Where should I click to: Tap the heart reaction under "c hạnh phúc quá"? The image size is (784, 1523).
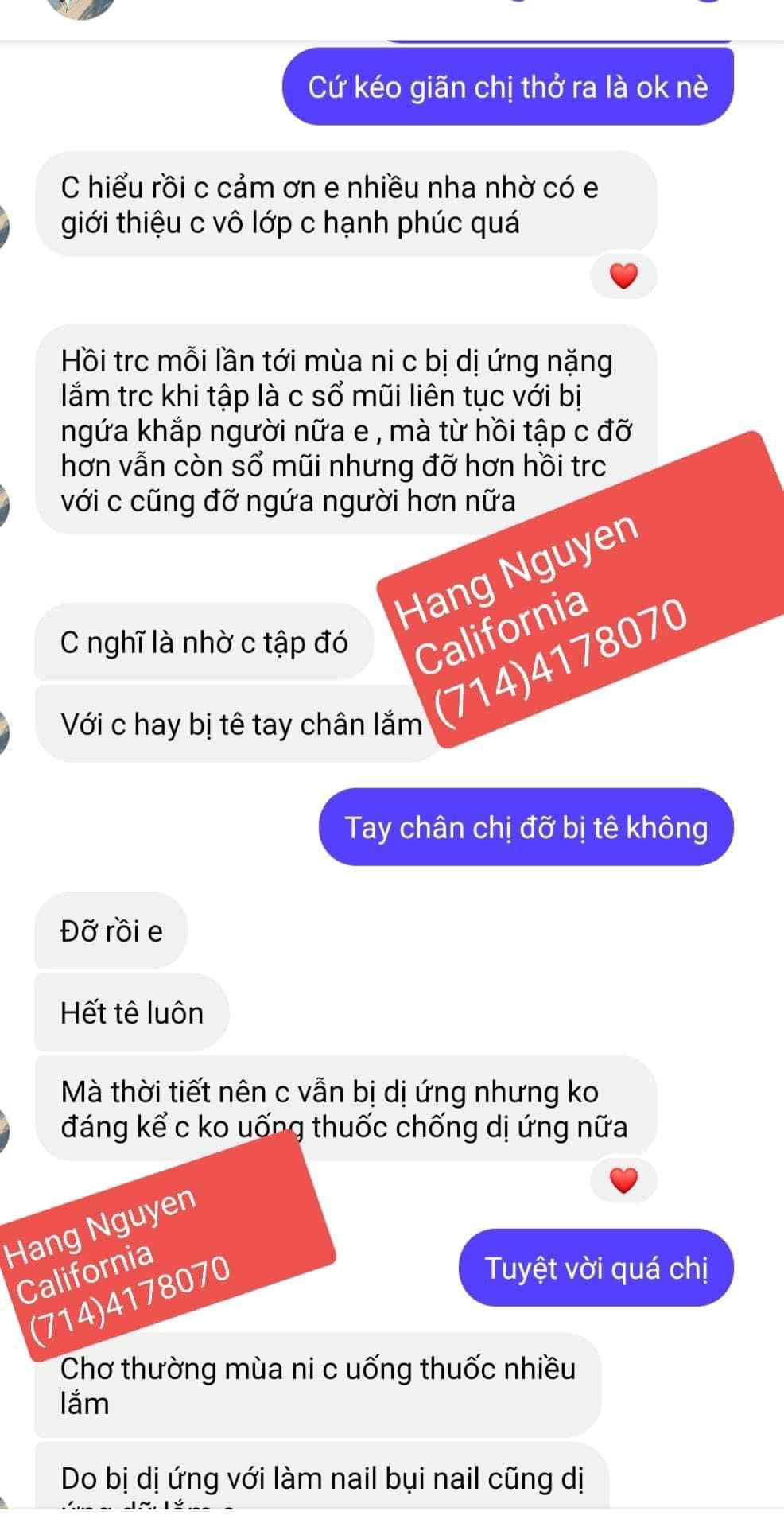click(624, 277)
